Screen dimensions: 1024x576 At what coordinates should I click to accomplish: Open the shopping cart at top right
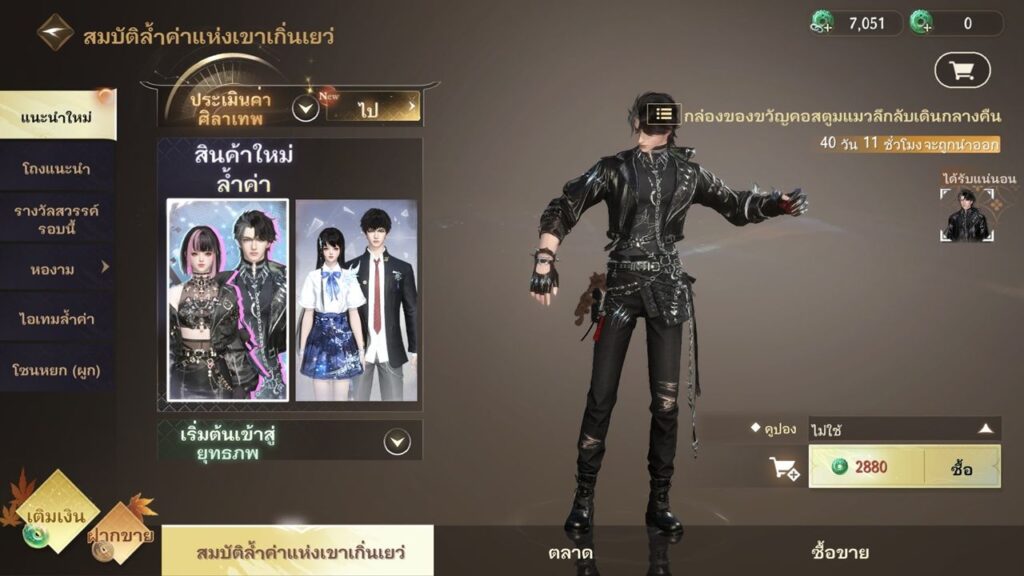tap(962, 70)
